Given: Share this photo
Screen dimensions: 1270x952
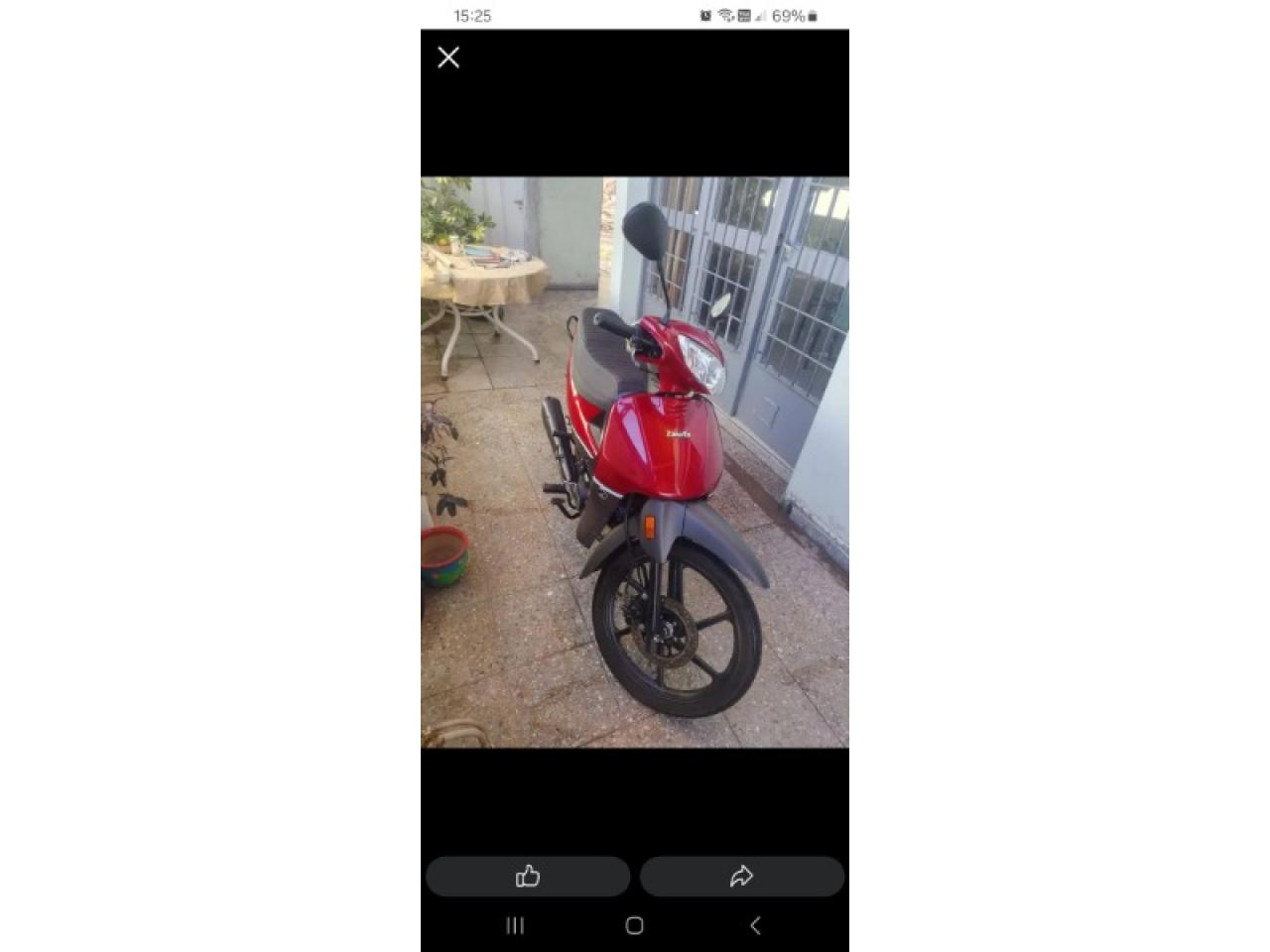Looking at the screenshot, I should [741, 876].
